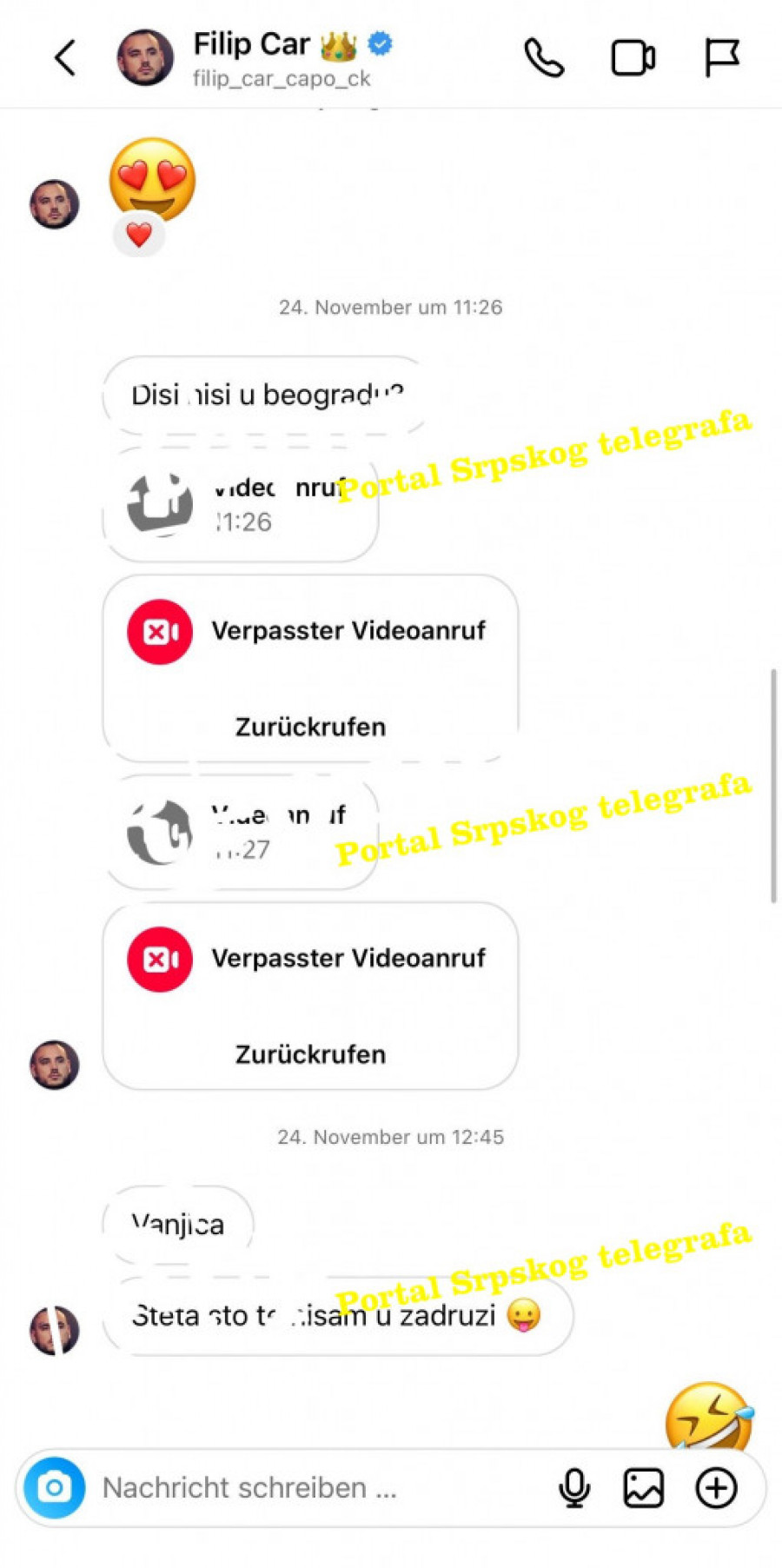Open the flag icon in the header

(721, 58)
